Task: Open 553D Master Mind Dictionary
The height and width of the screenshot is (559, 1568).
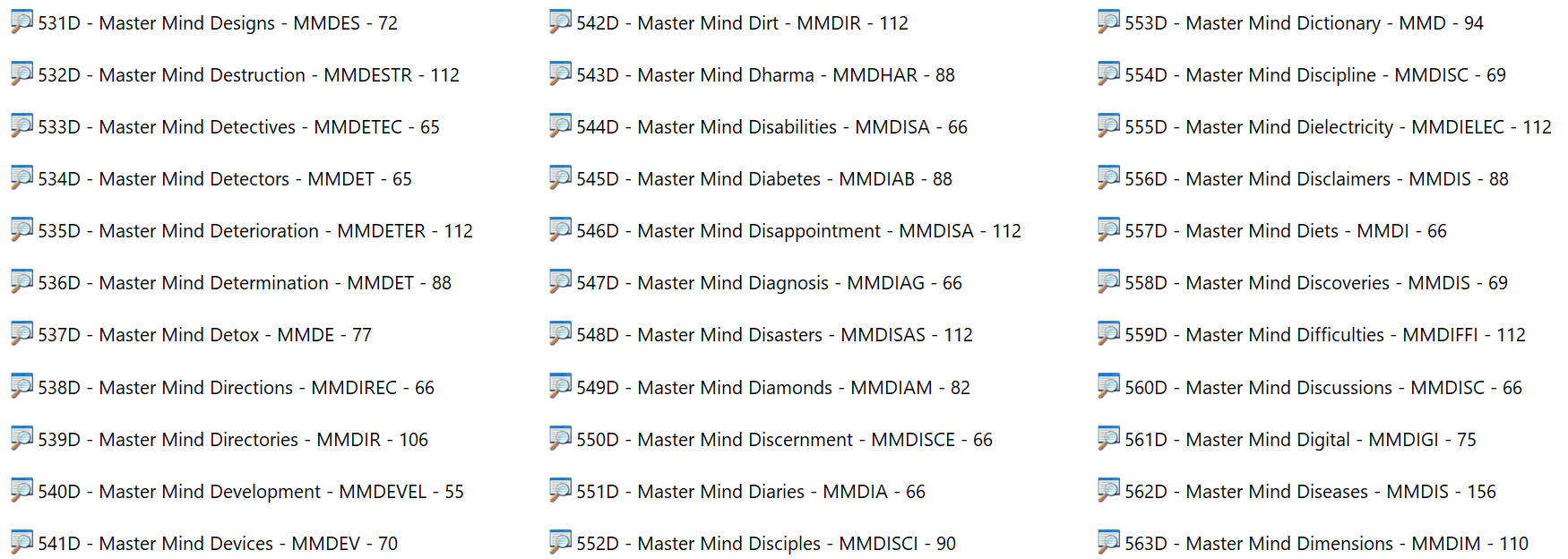Action: (1304, 23)
